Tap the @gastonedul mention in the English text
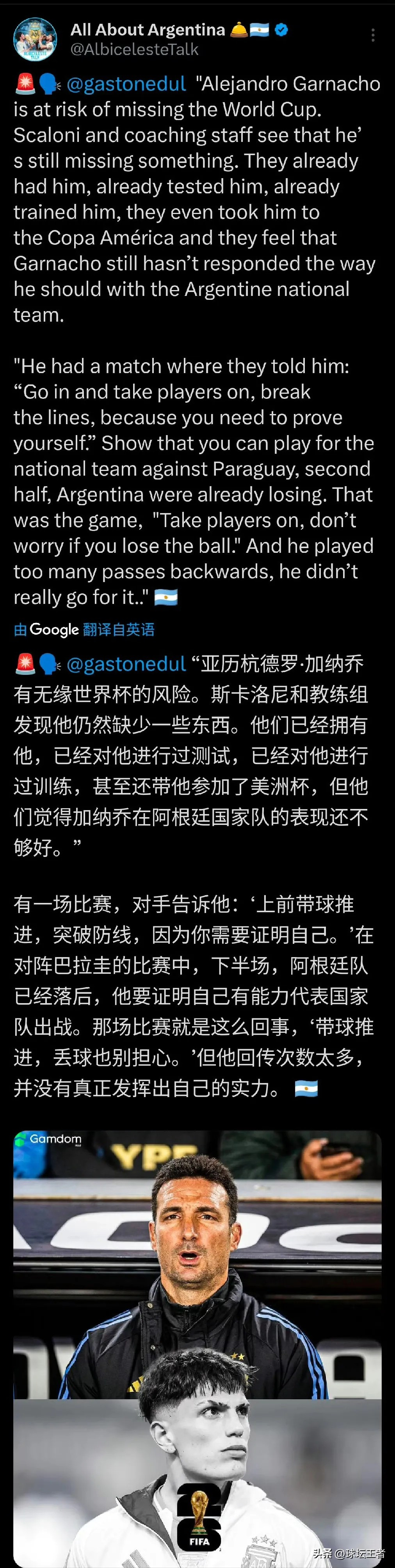Viewport: 395px width, 1568px height. pos(126,83)
